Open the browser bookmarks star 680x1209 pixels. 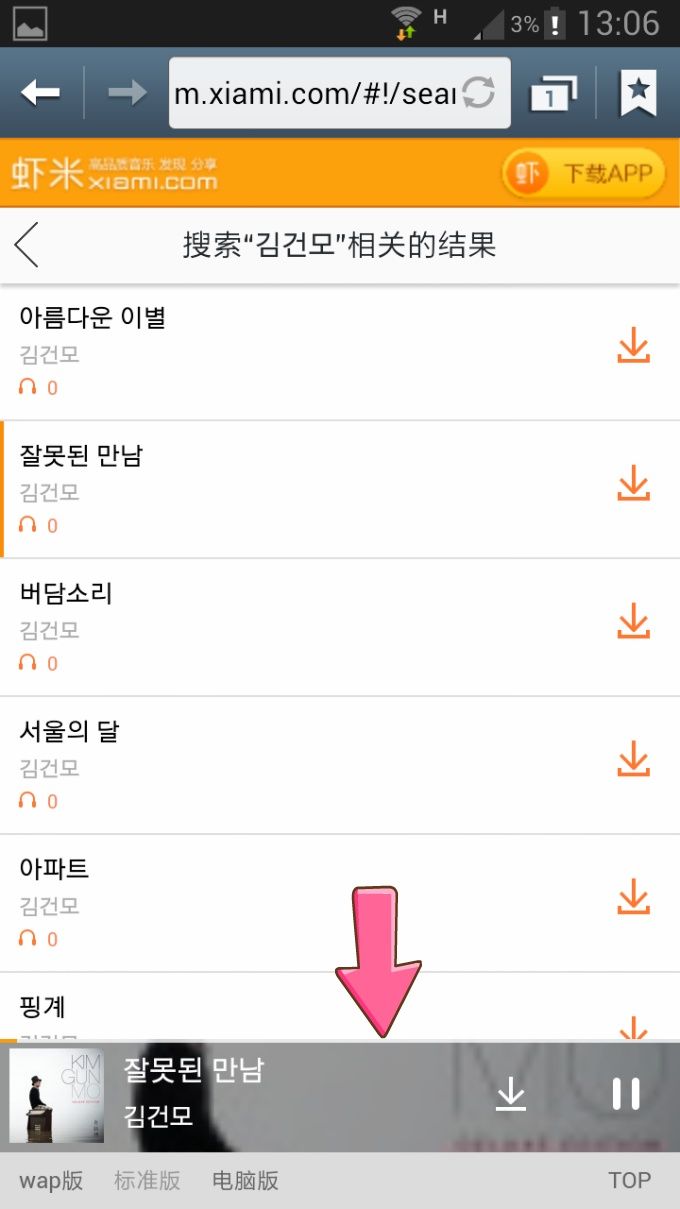(x=638, y=93)
